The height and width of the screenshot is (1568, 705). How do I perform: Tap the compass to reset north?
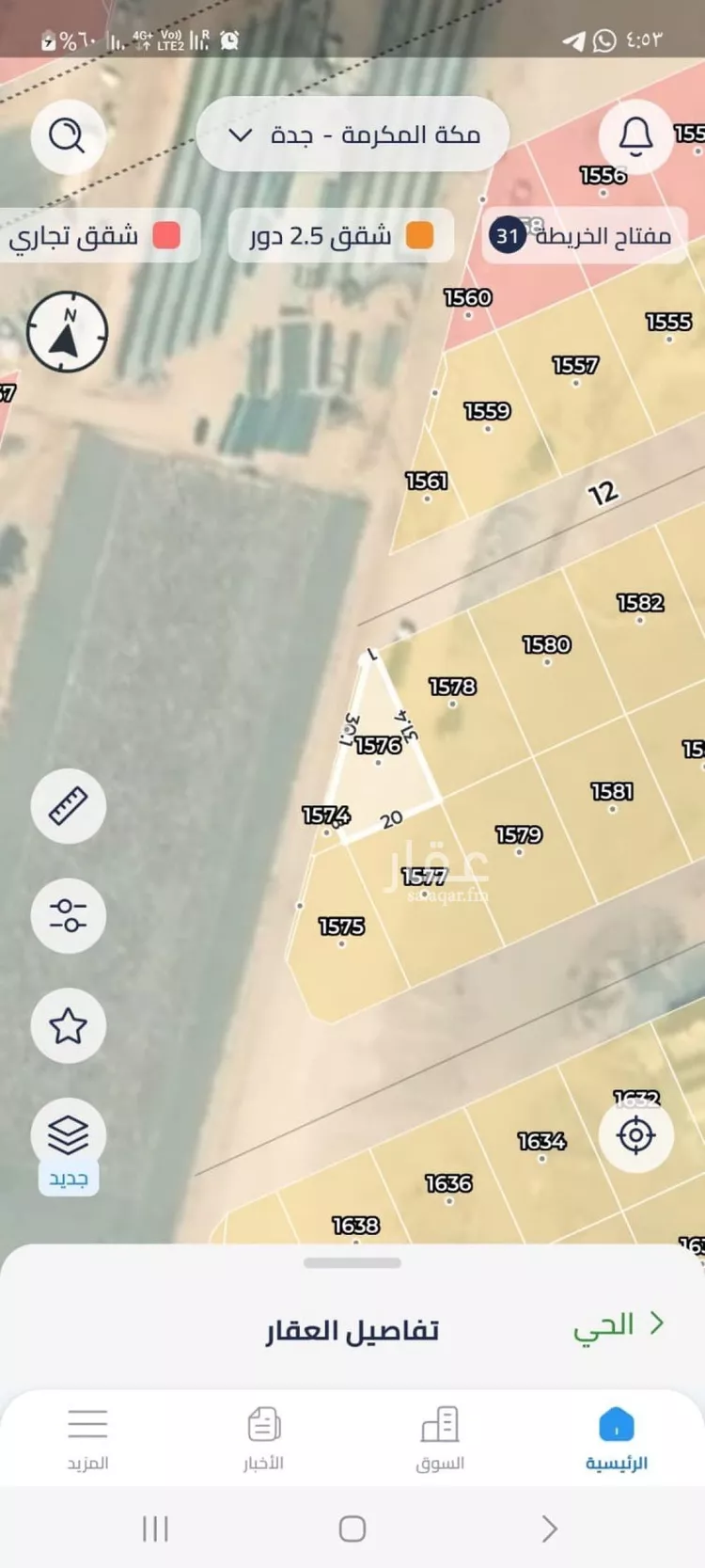tap(68, 332)
